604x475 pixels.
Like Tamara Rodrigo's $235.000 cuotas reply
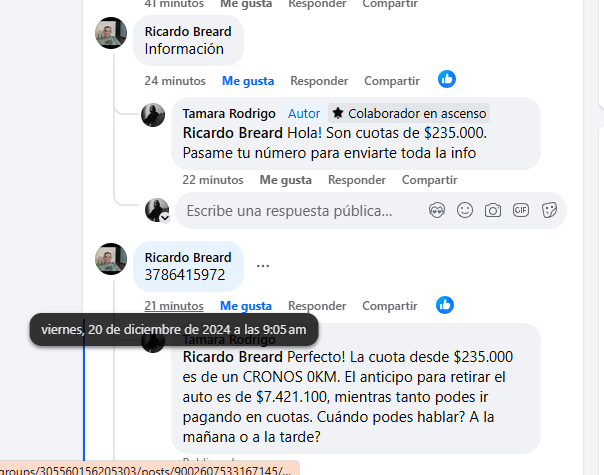[286, 180]
